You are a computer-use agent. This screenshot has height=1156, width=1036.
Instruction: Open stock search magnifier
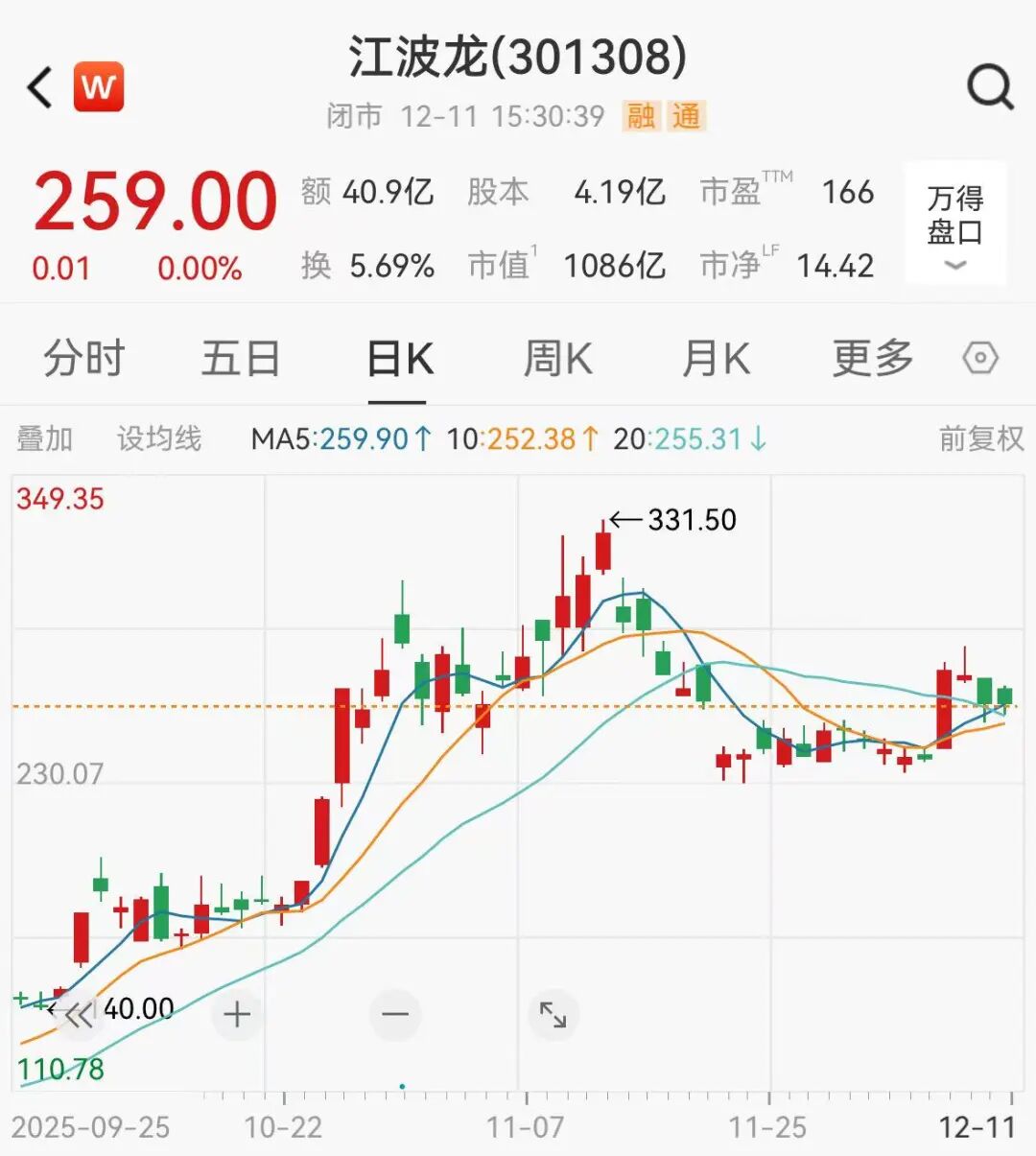click(x=990, y=87)
